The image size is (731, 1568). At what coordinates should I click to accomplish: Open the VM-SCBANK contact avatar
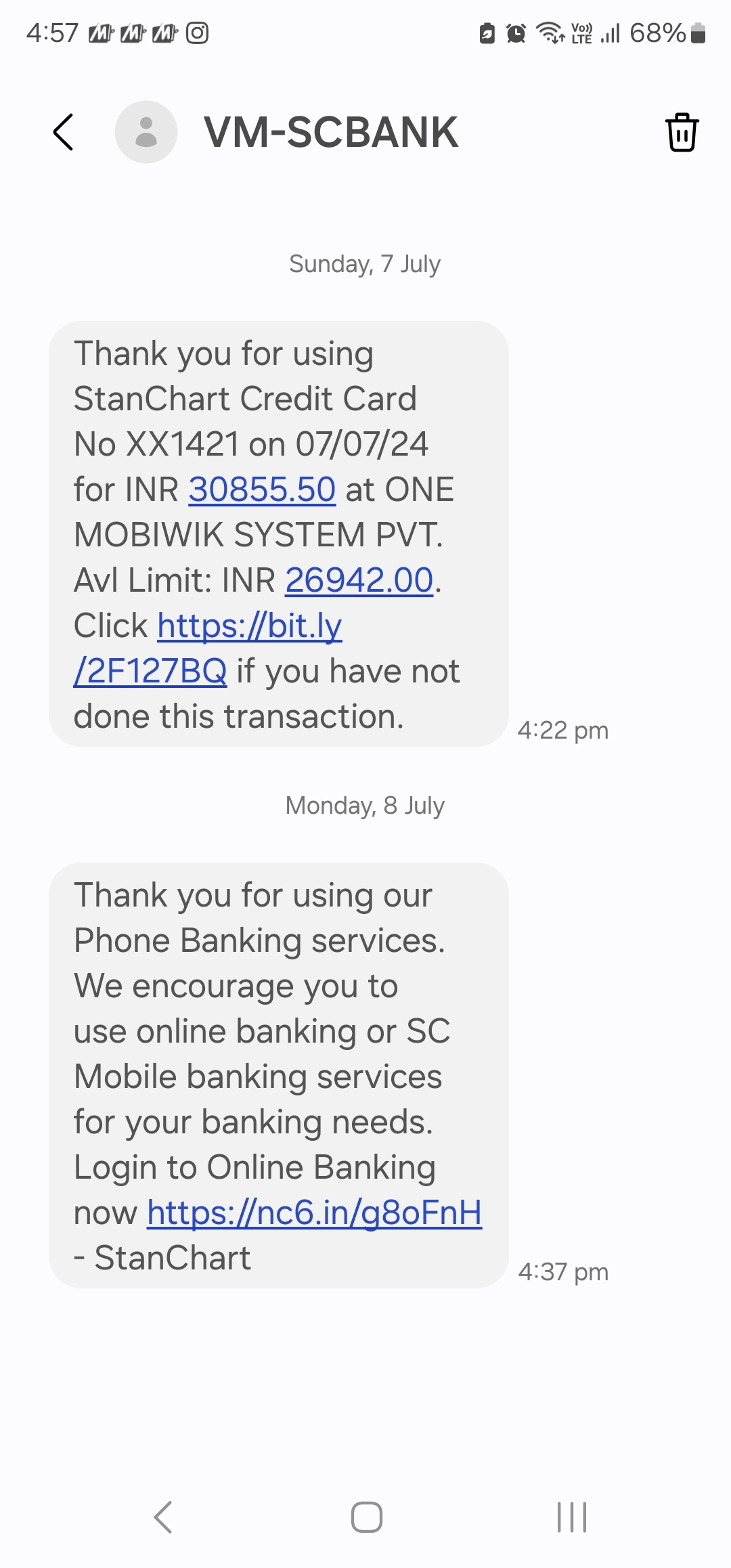146,132
